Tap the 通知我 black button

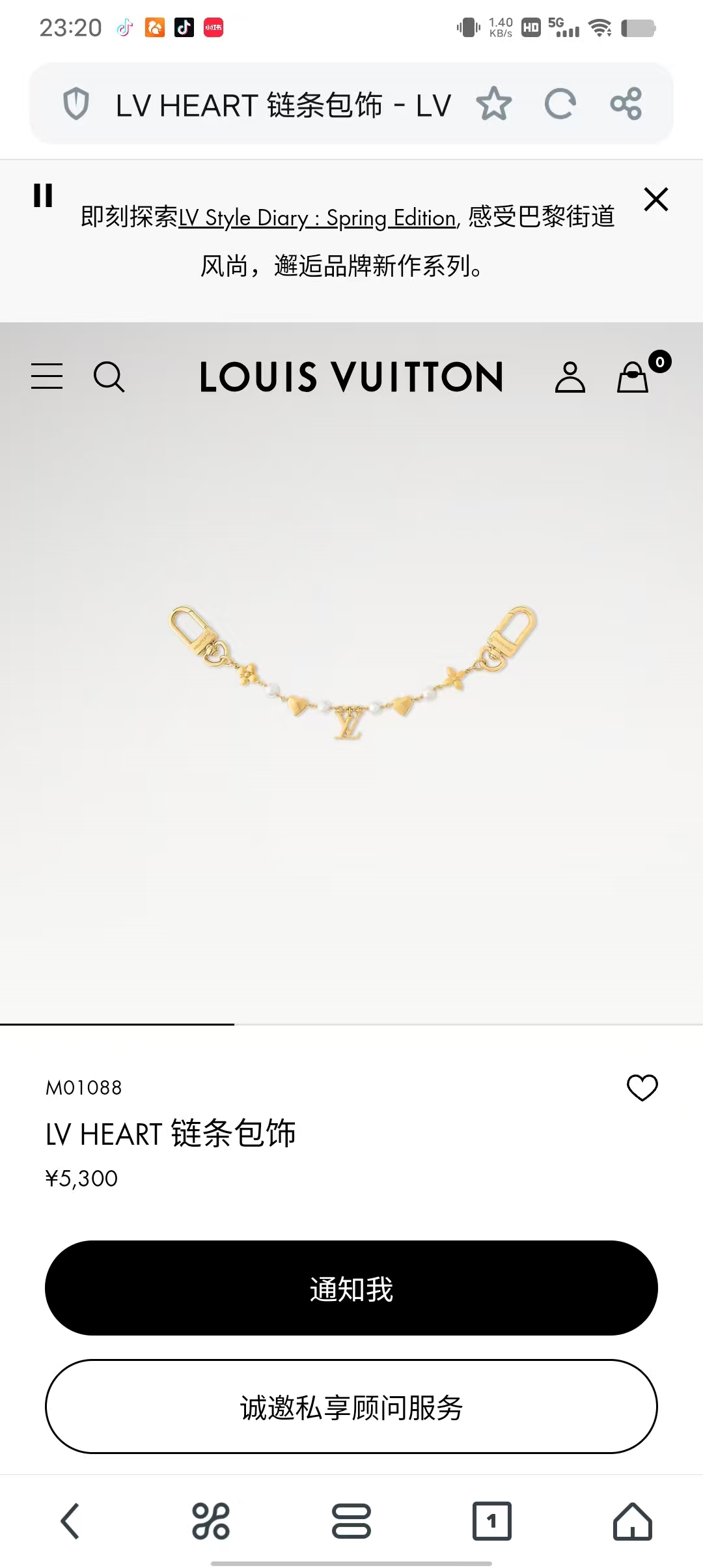351,1288
